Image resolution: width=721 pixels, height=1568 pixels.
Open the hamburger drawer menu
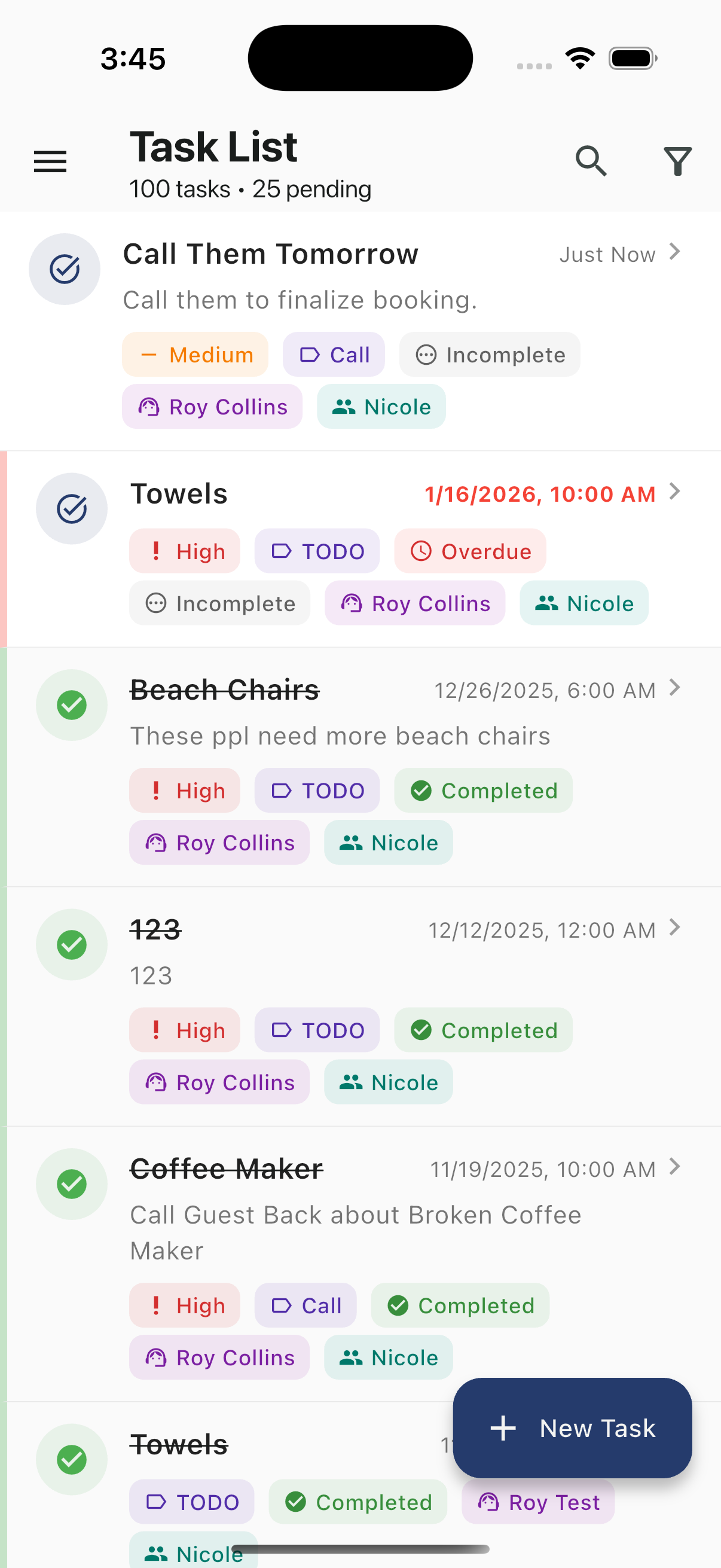click(x=50, y=161)
